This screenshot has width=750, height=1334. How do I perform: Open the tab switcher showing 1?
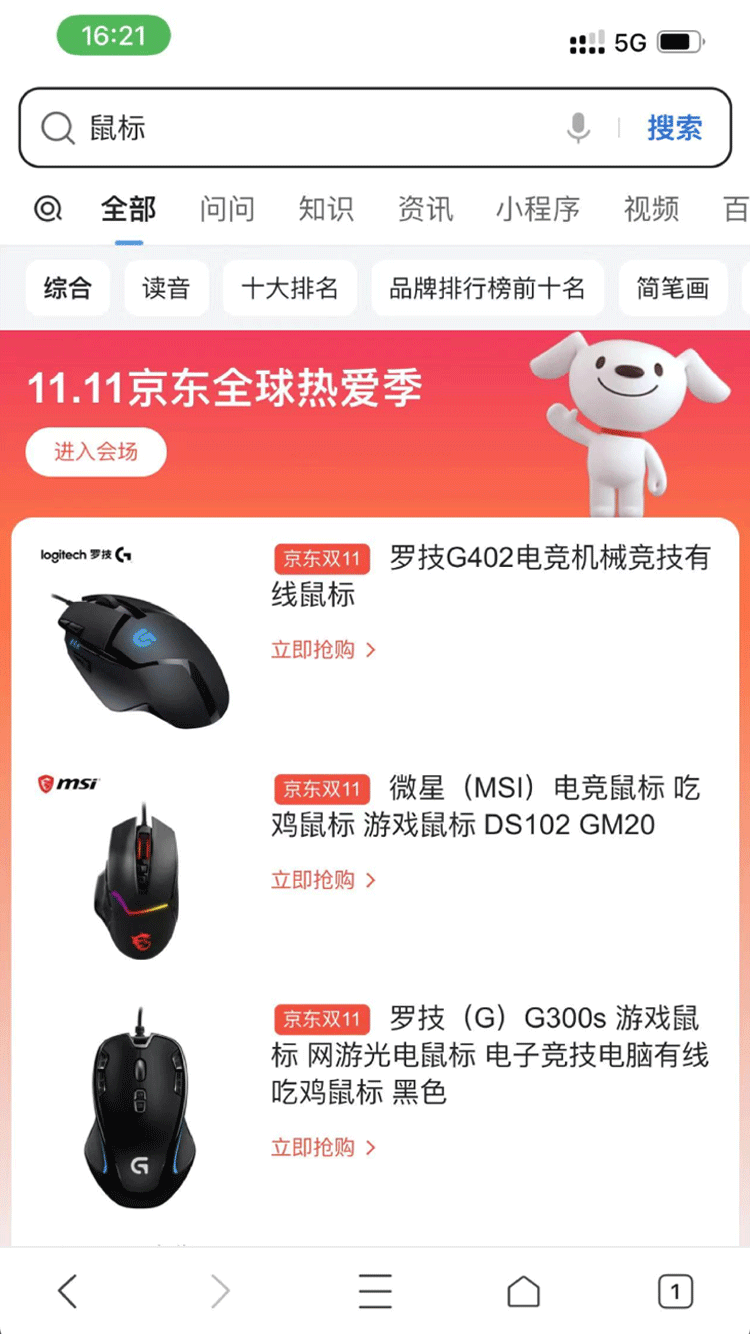[x=675, y=1291]
